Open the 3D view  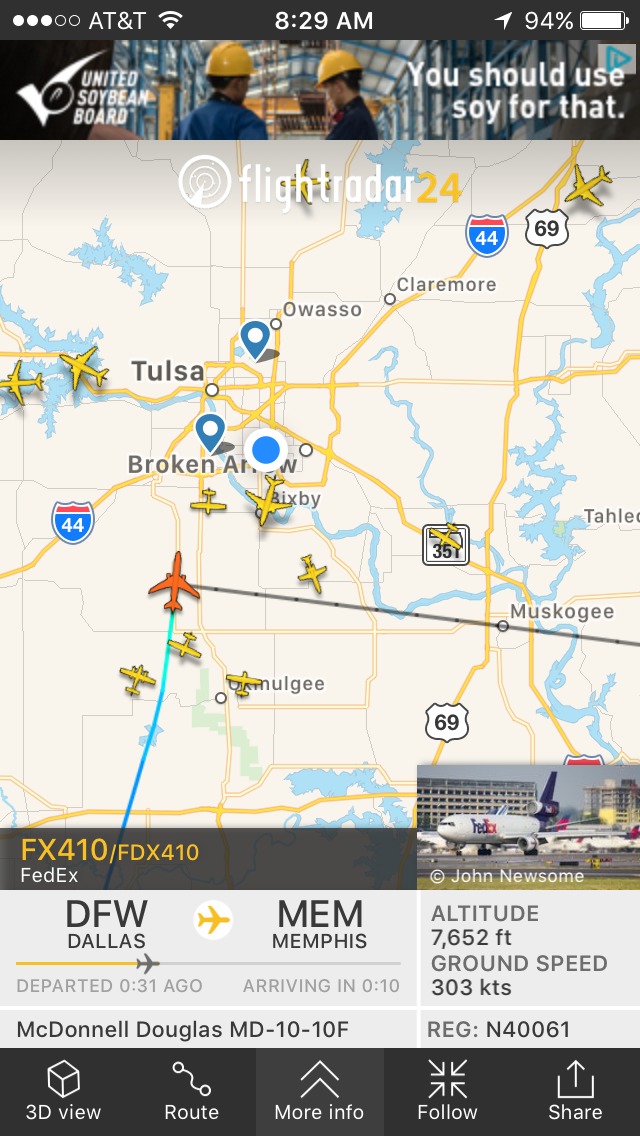point(64,1091)
